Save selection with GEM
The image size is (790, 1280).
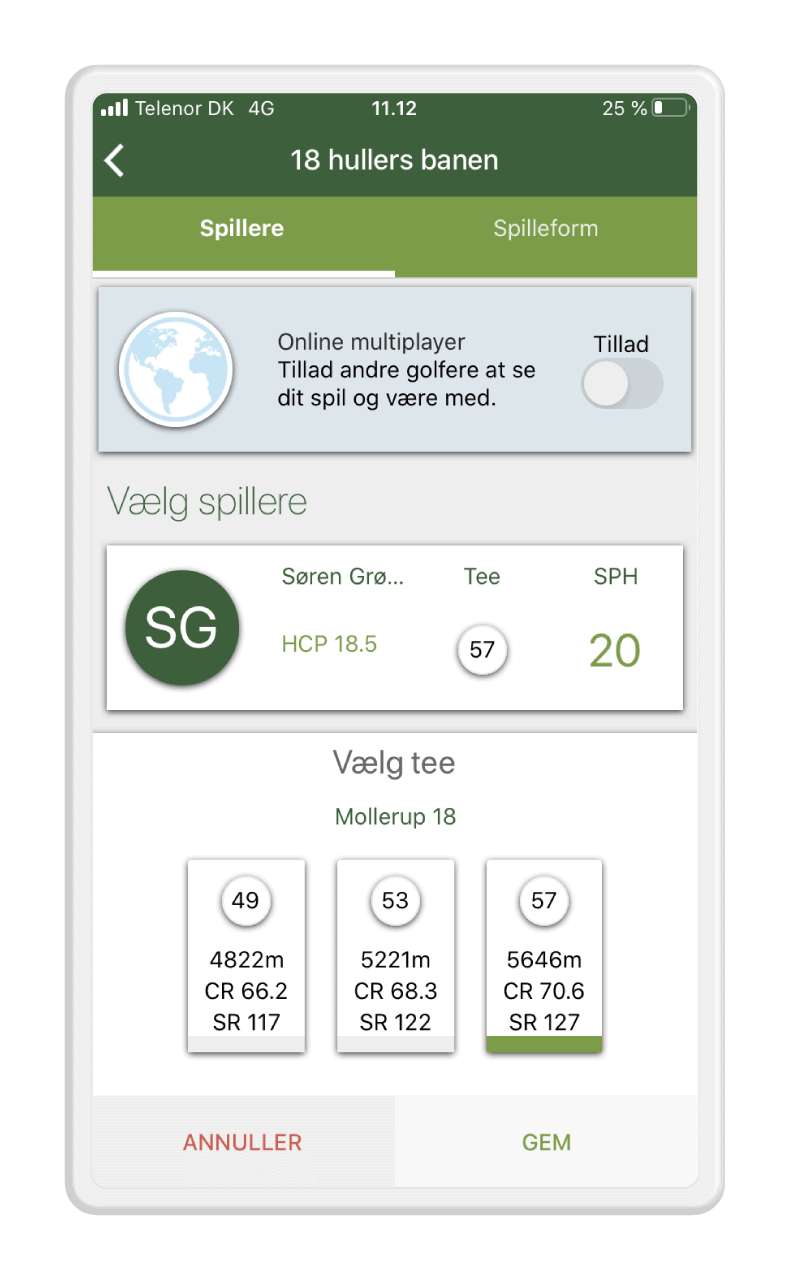coord(546,1142)
